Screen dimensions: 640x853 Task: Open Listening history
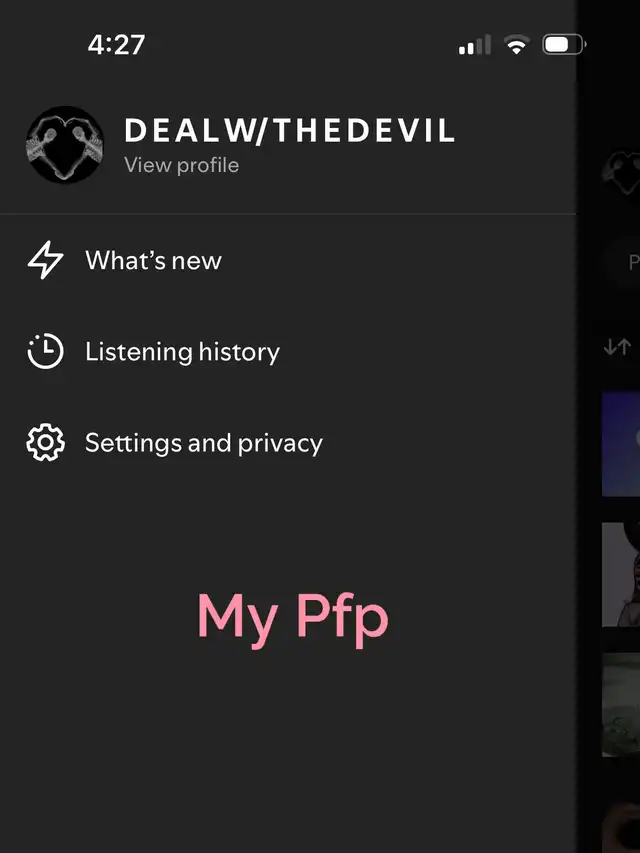tap(182, 352)
